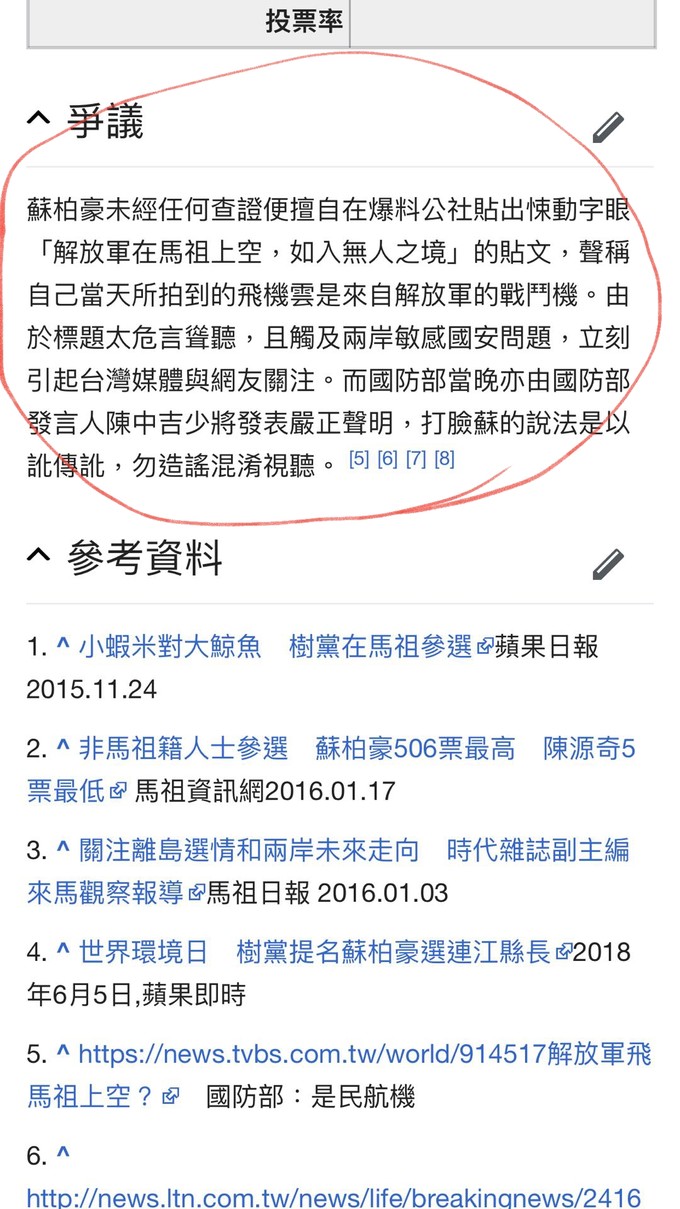Screen dimensions: 680x1209
Task: Open footnote [8] in the 爭議 paragraph
Action: (x=444, y=460)
